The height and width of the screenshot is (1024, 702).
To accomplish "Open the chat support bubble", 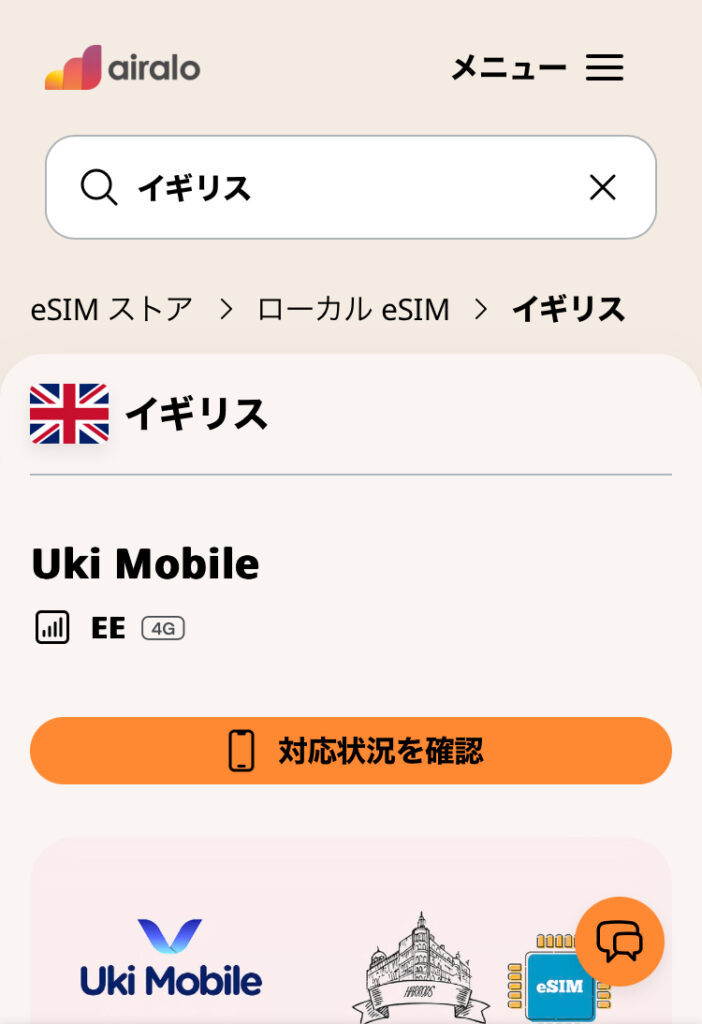I will click(x=619, y=942).
